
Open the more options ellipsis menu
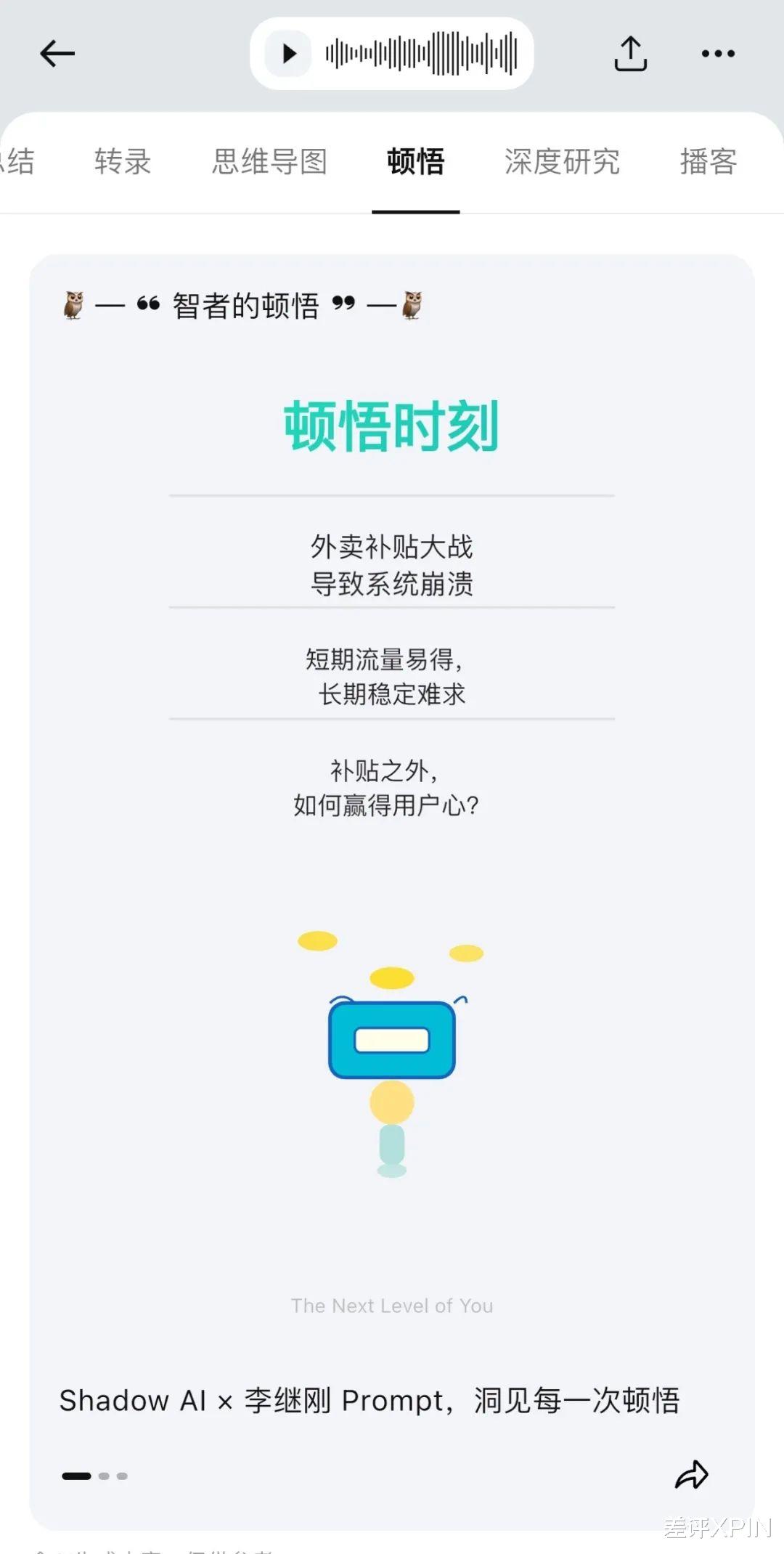click(717, 52)
